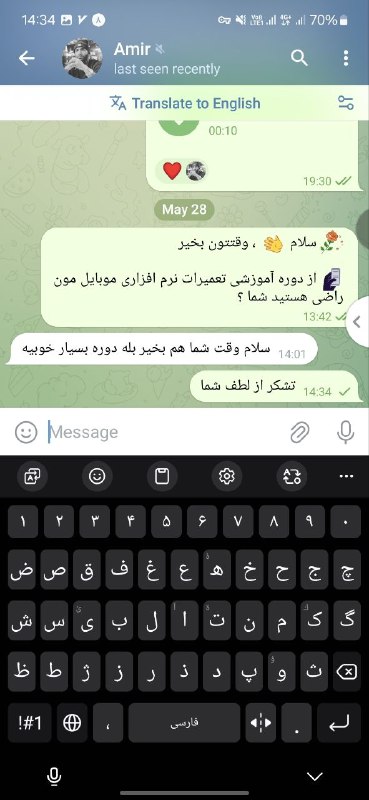This screenshot has width=369, height=800.
Task: Open the emoji picker beside Message
Action: point(26,432)
